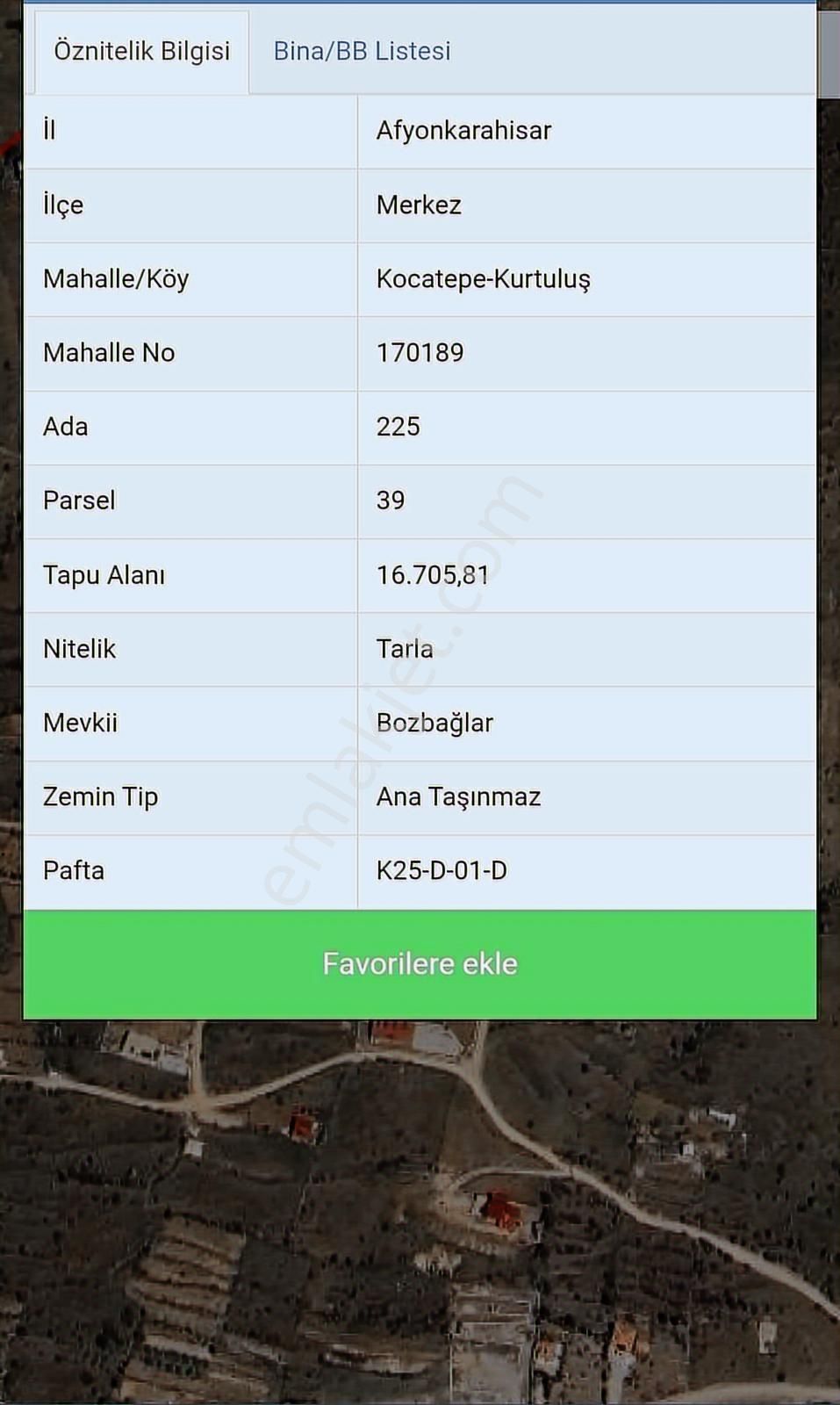Select the İlçe value Merkez

click(420, 205)
